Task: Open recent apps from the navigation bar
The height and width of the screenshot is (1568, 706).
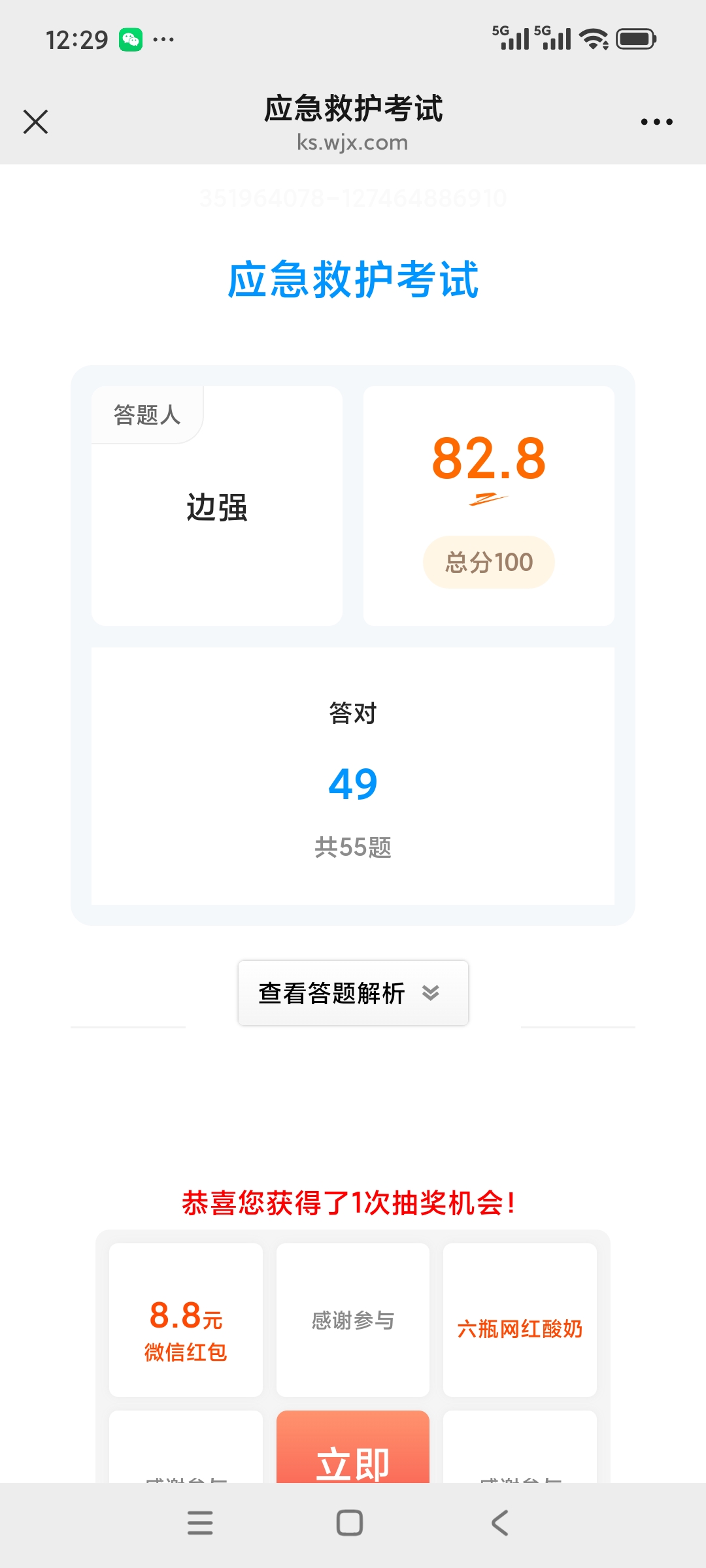Action: click(x=200, y=1523)
